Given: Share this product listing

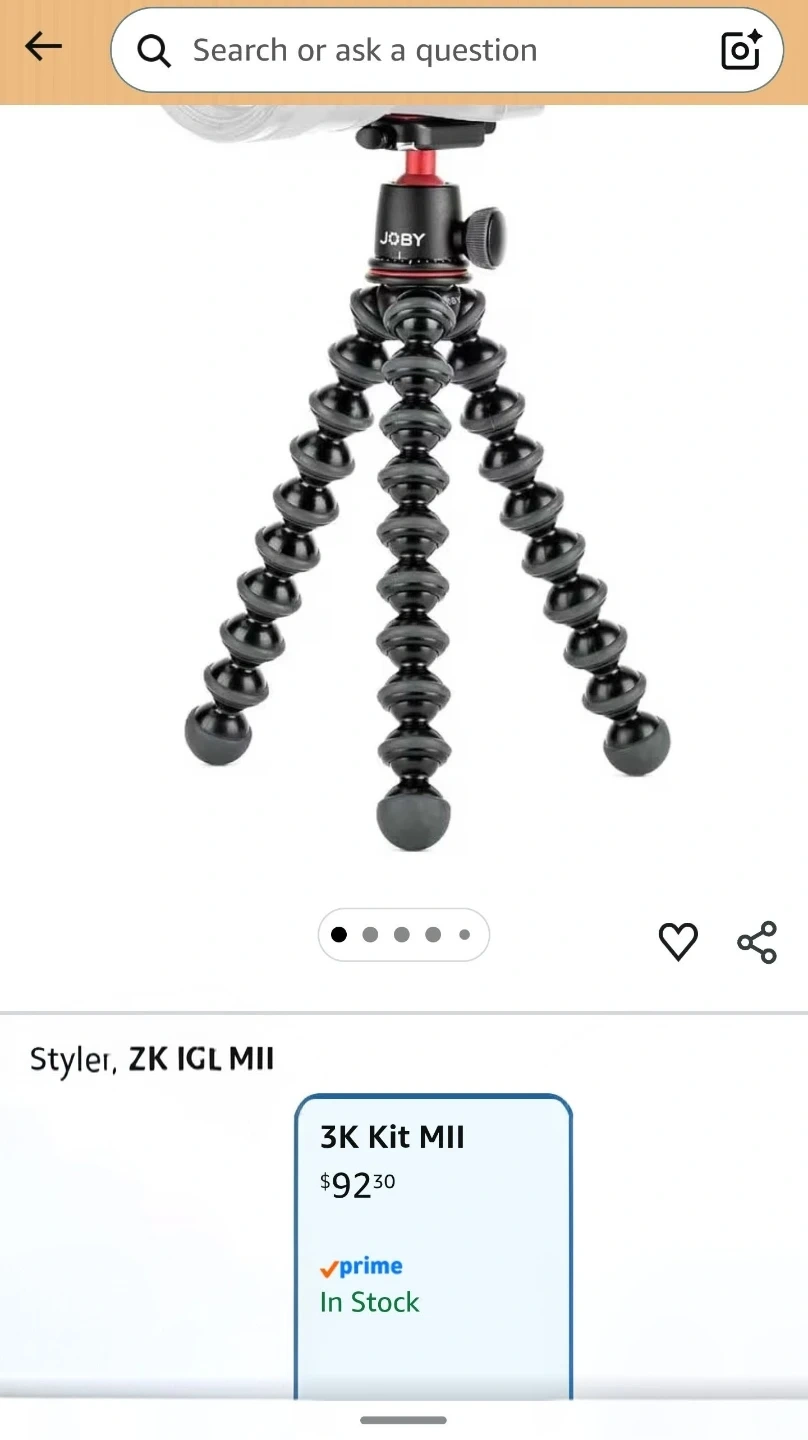Looking at the screenshot, I should pyautogui.click(x=757, y=941).
